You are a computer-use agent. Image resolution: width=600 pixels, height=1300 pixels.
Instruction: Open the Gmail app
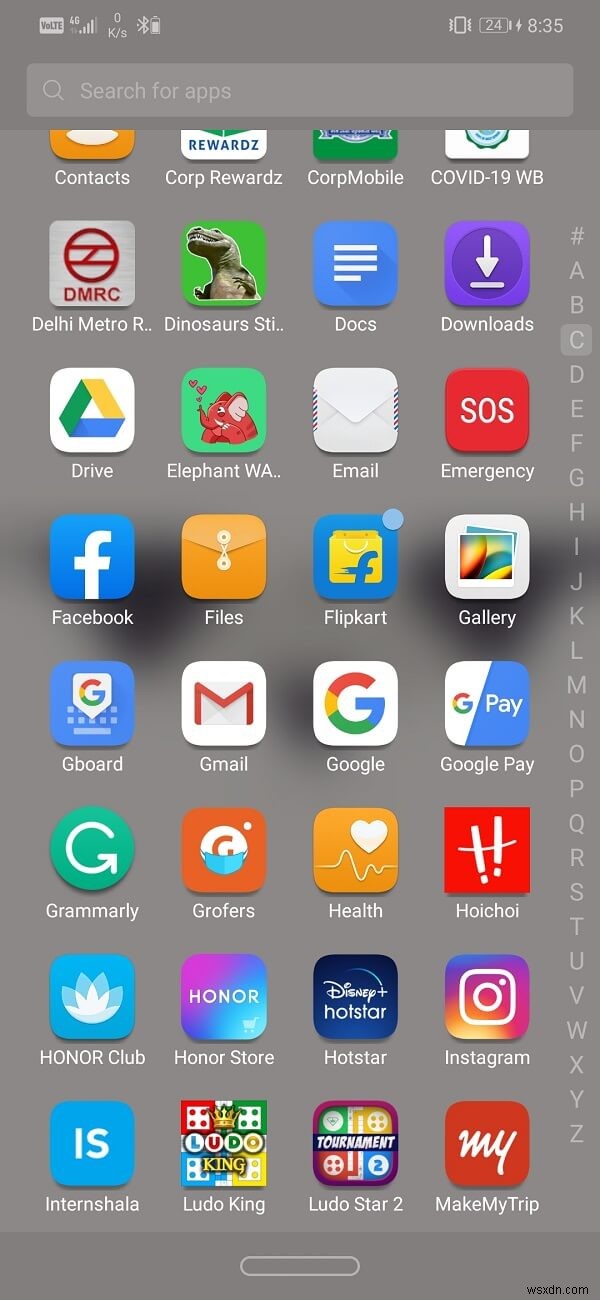[x=224, y=703]
